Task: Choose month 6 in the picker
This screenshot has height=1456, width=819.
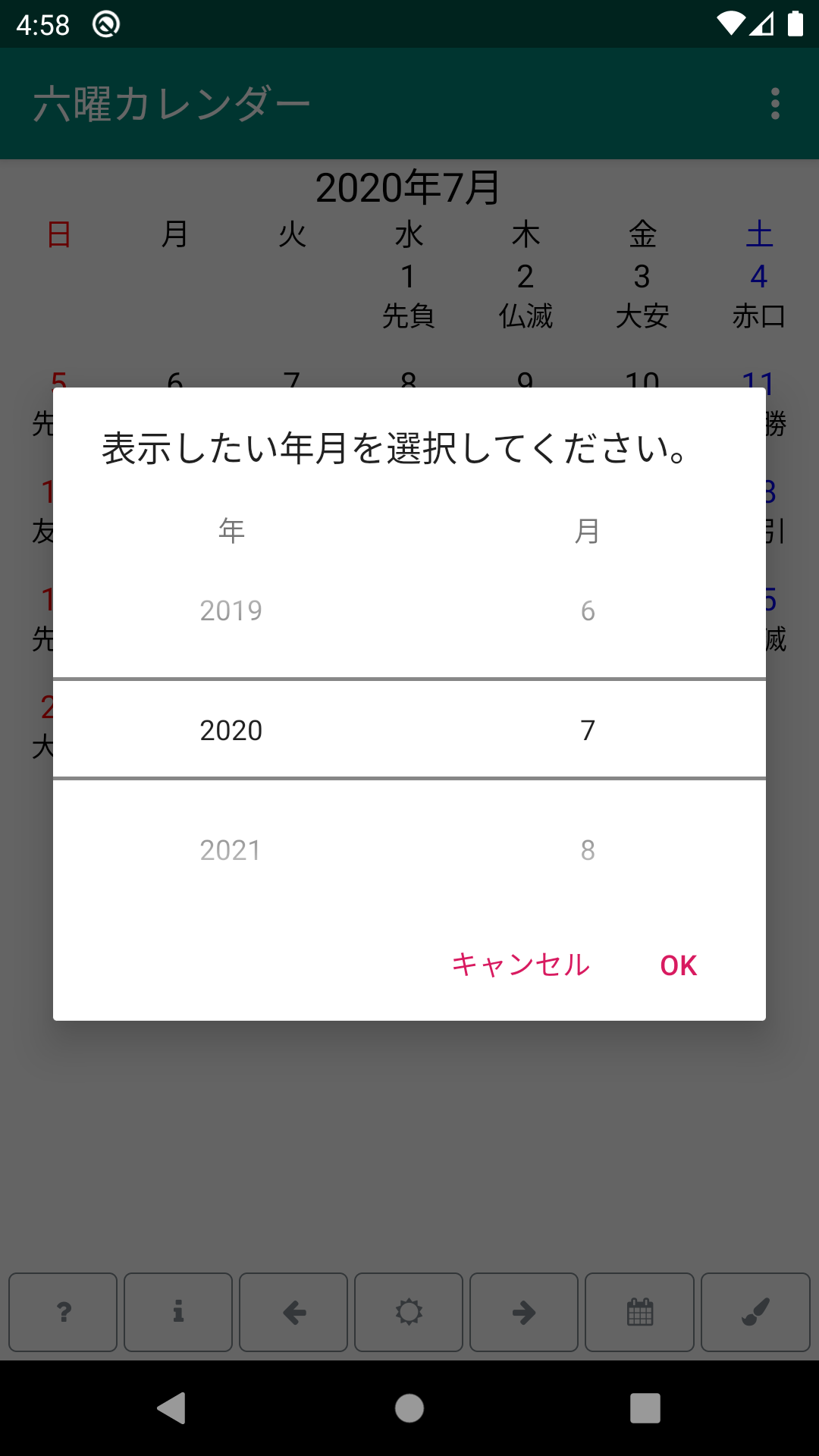Action: click(588, 610)
